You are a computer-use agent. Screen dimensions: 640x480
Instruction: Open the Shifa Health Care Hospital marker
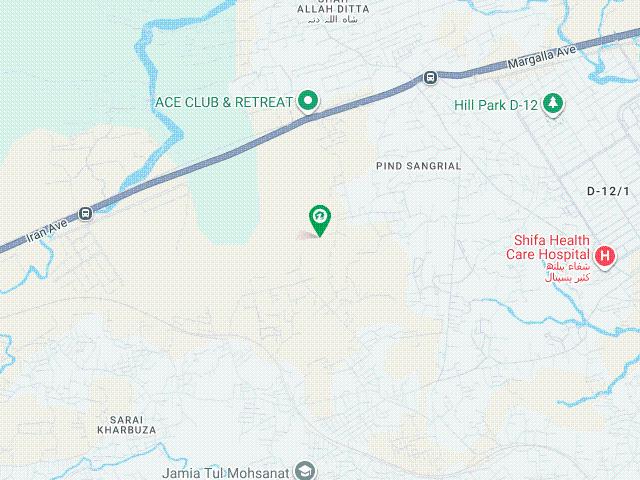604,256
